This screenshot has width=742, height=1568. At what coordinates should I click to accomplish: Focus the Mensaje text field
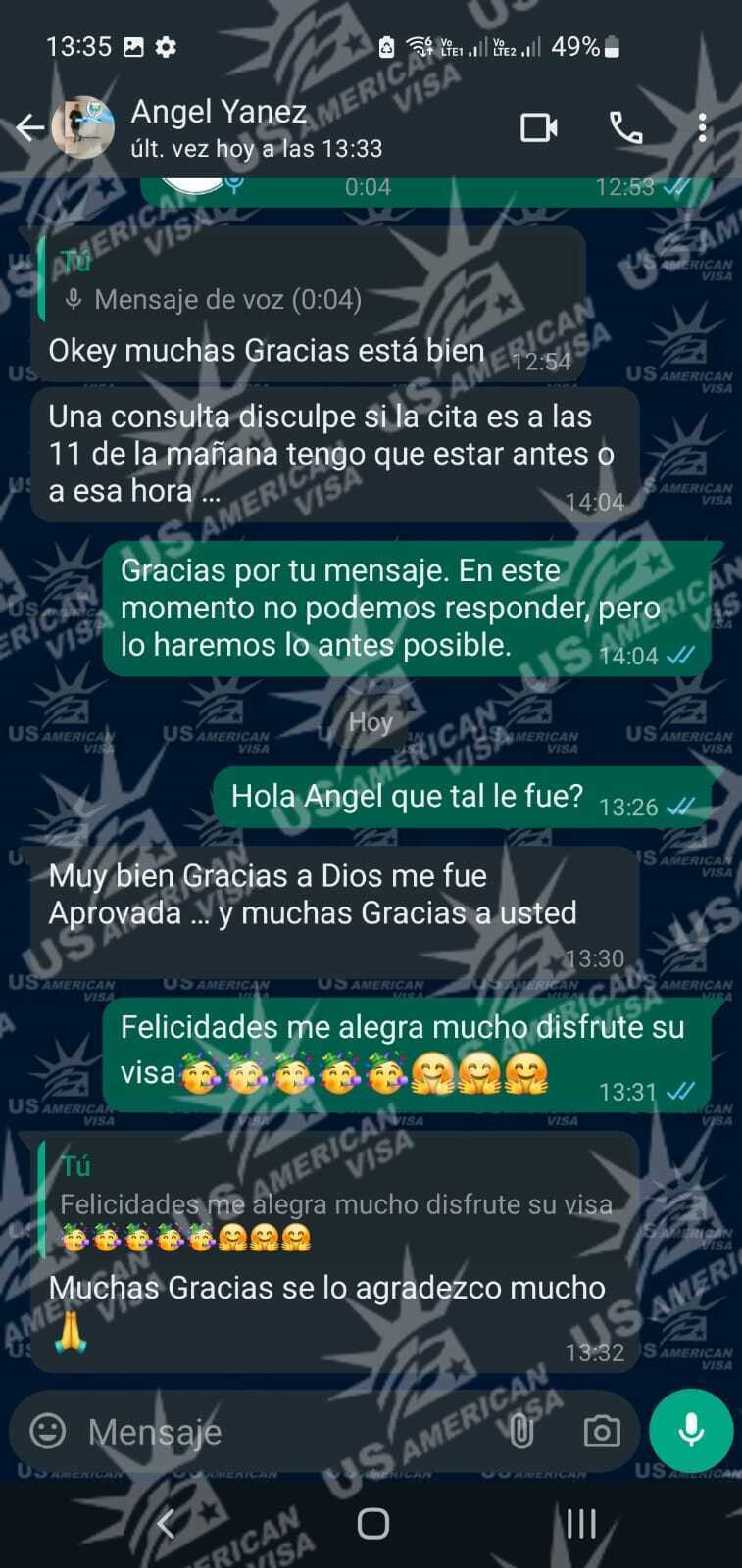(x=284, y=1432)
